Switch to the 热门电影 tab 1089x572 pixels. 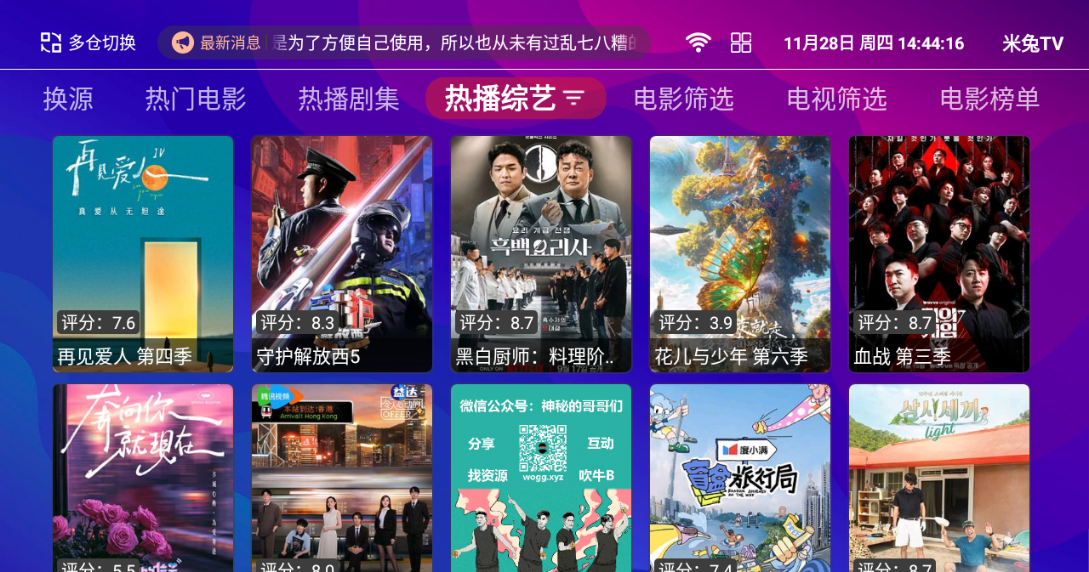pos(196,99)
